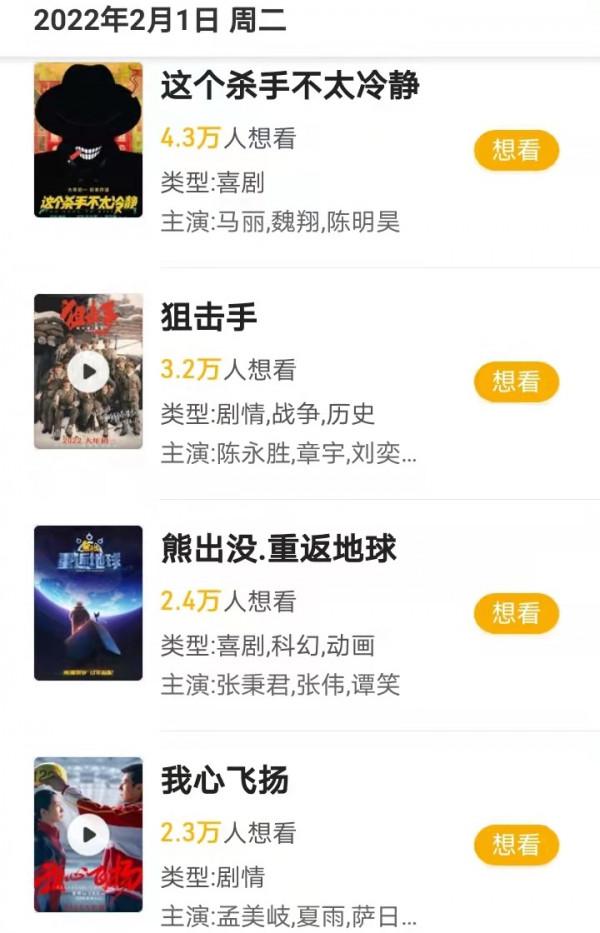Image resolution: width=600 pixels, height=933 pixels.
Task: Add 熊出没.重返地球 to 想看
Action: (516, 612)
